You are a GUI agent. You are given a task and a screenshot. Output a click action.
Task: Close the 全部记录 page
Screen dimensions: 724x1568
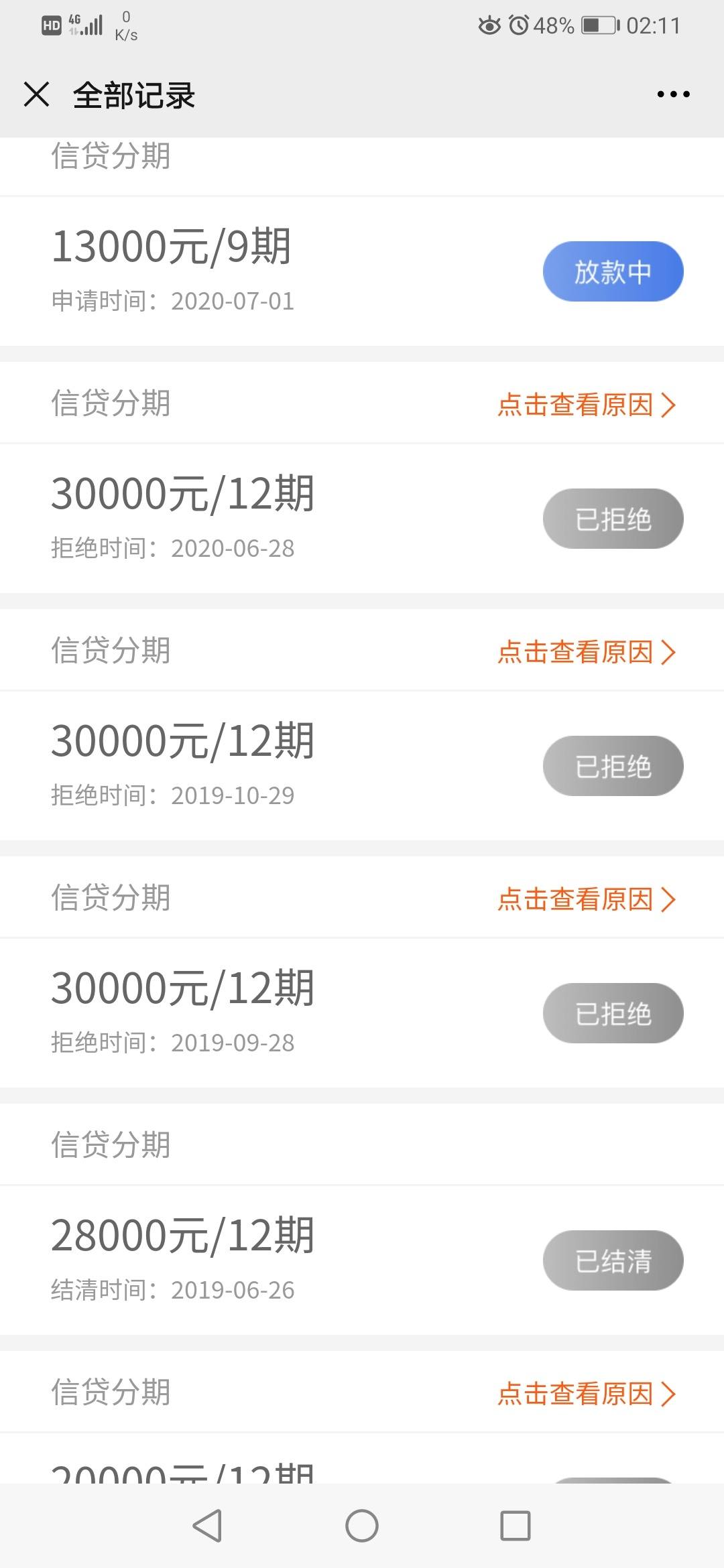pos(37,94)
